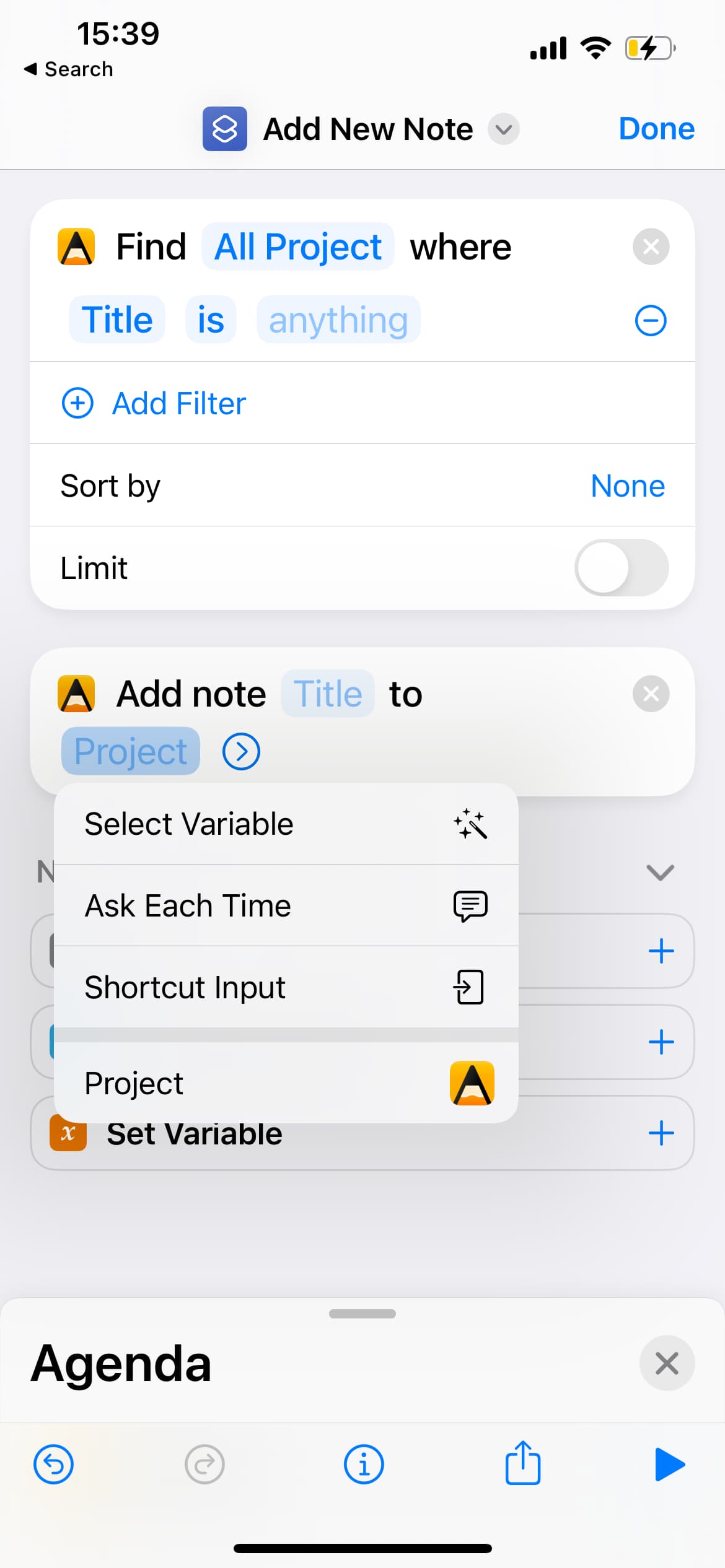The image size is (725, 1568).
Task: Change the Sort by None option
Action: click(628, 486)
